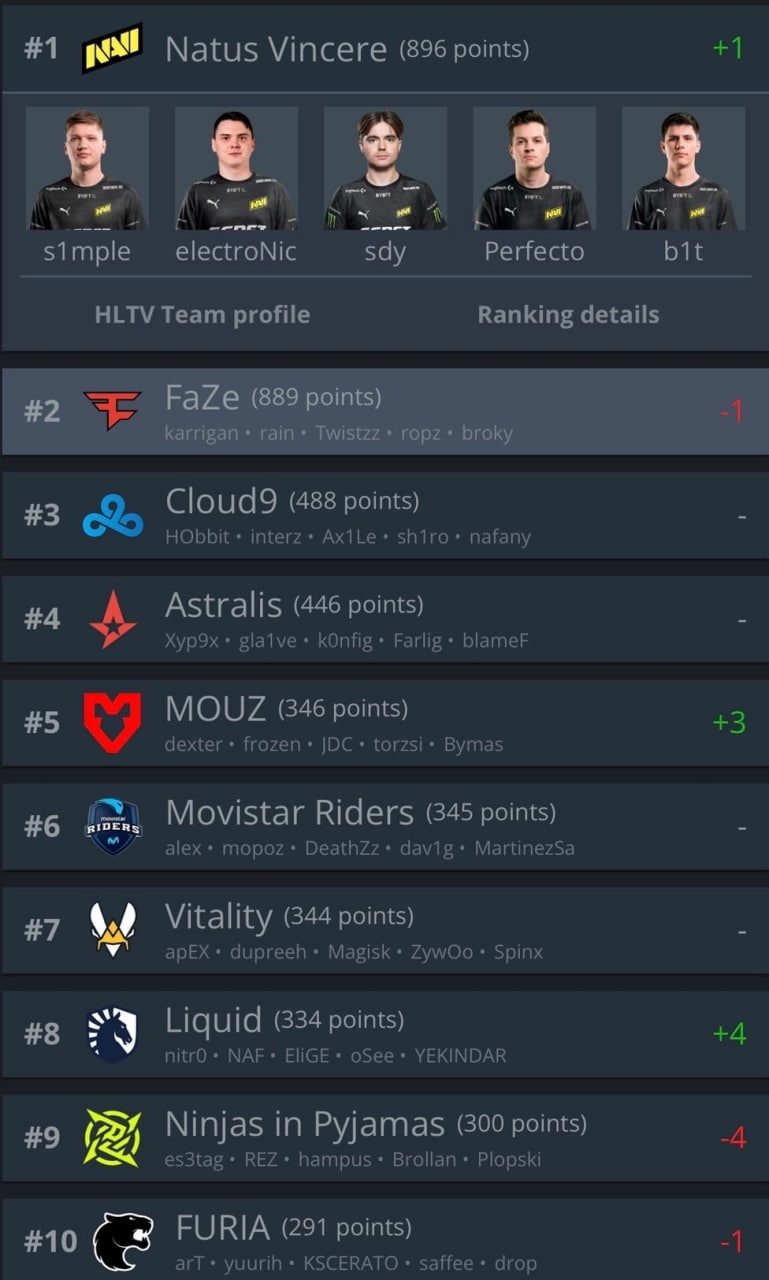This screenshot has width=769, height=1280.
Task: Open the Astralis ranking entry
Action: point(385,619)
